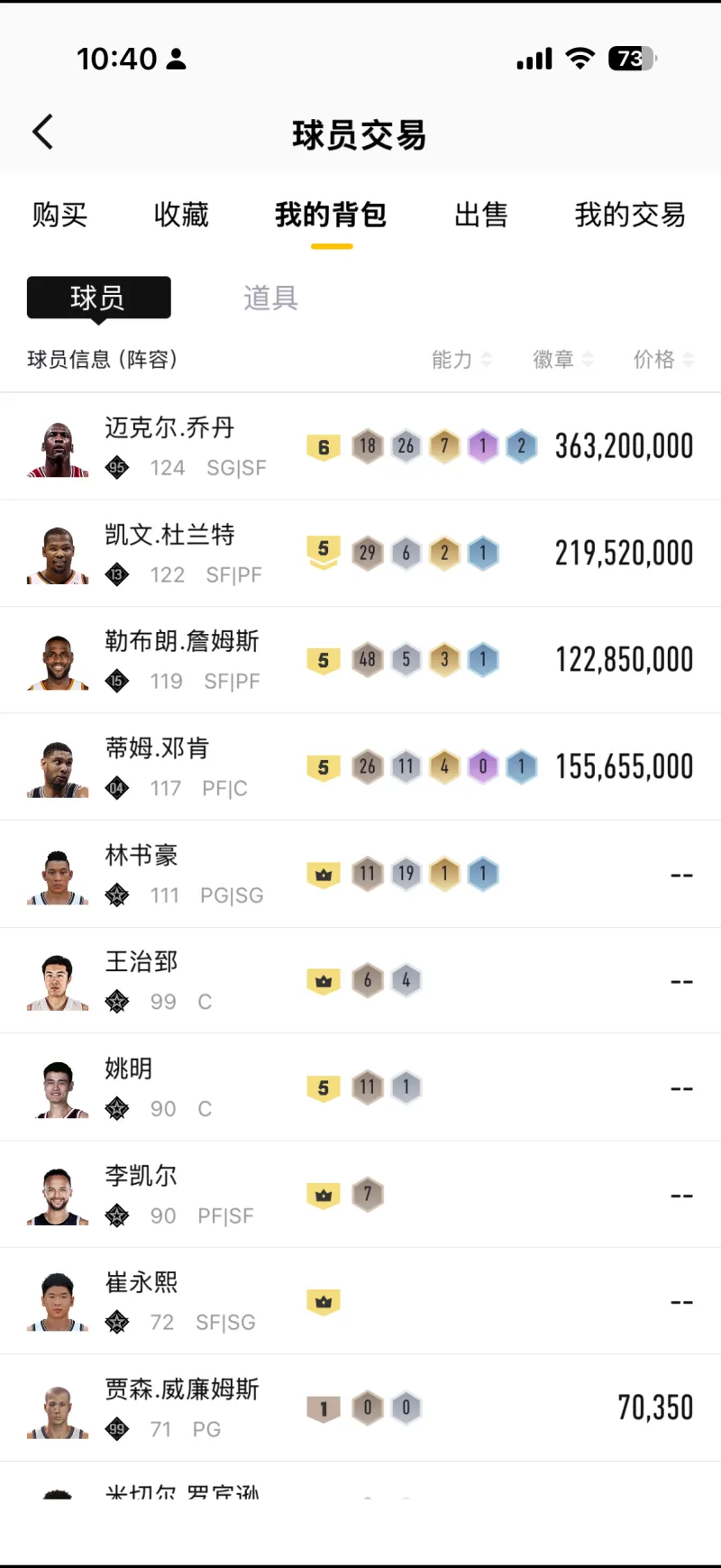Open 王治郅 player row
Viewport: 721px width, 1568px height.
click(x=360, y=980)
